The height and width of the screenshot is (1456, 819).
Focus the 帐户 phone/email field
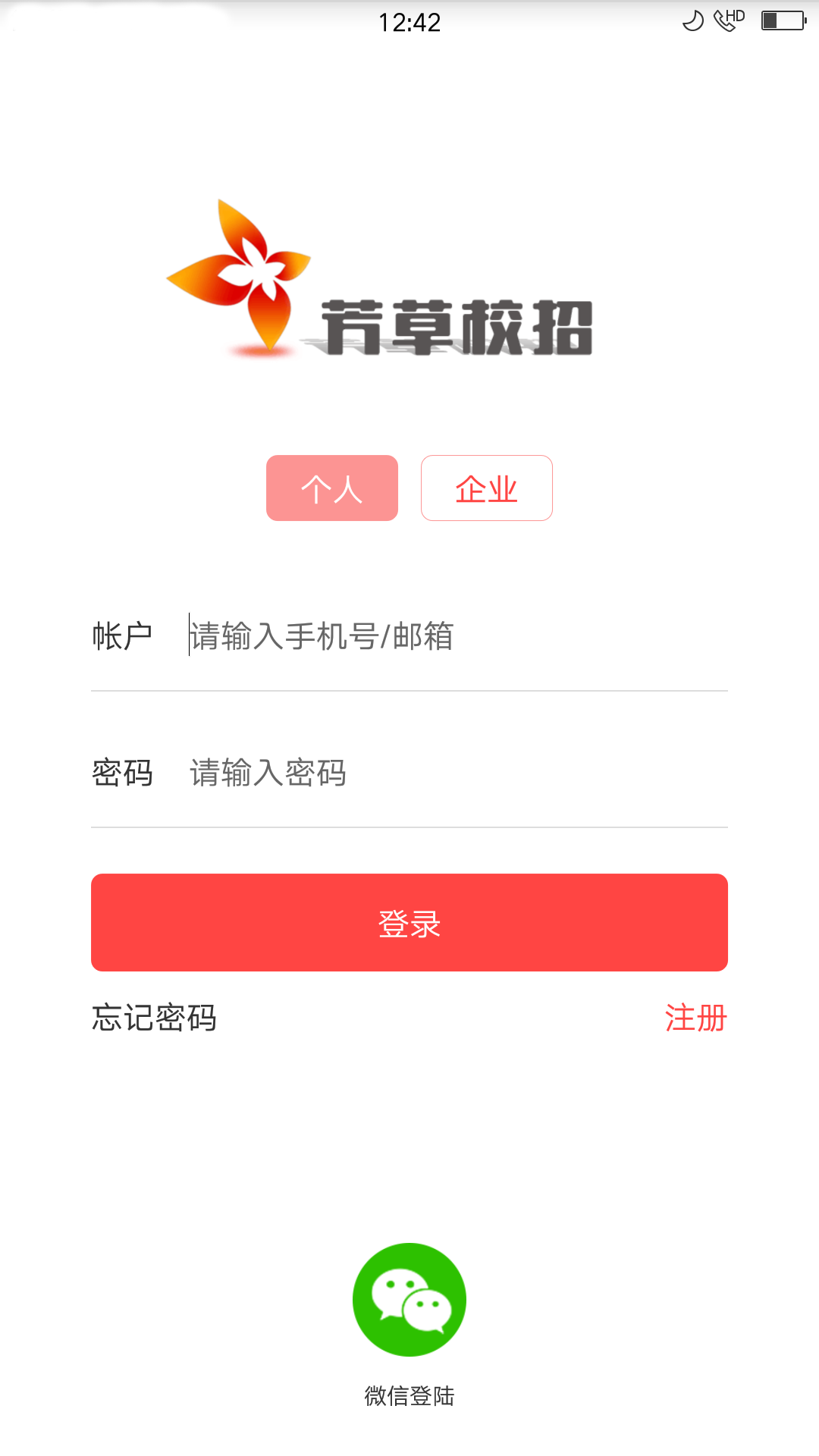(x=455, y=635)
